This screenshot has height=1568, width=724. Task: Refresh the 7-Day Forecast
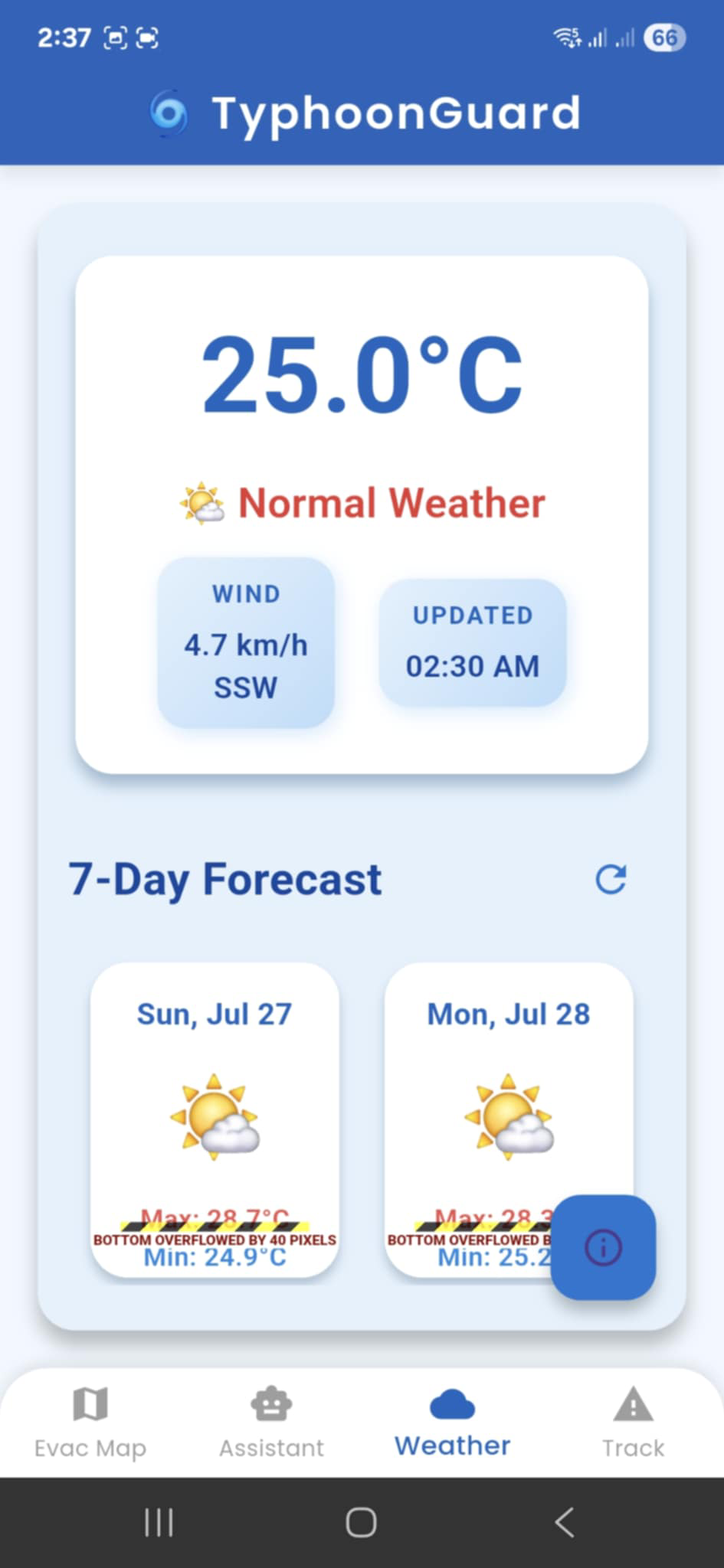[611, 880]
